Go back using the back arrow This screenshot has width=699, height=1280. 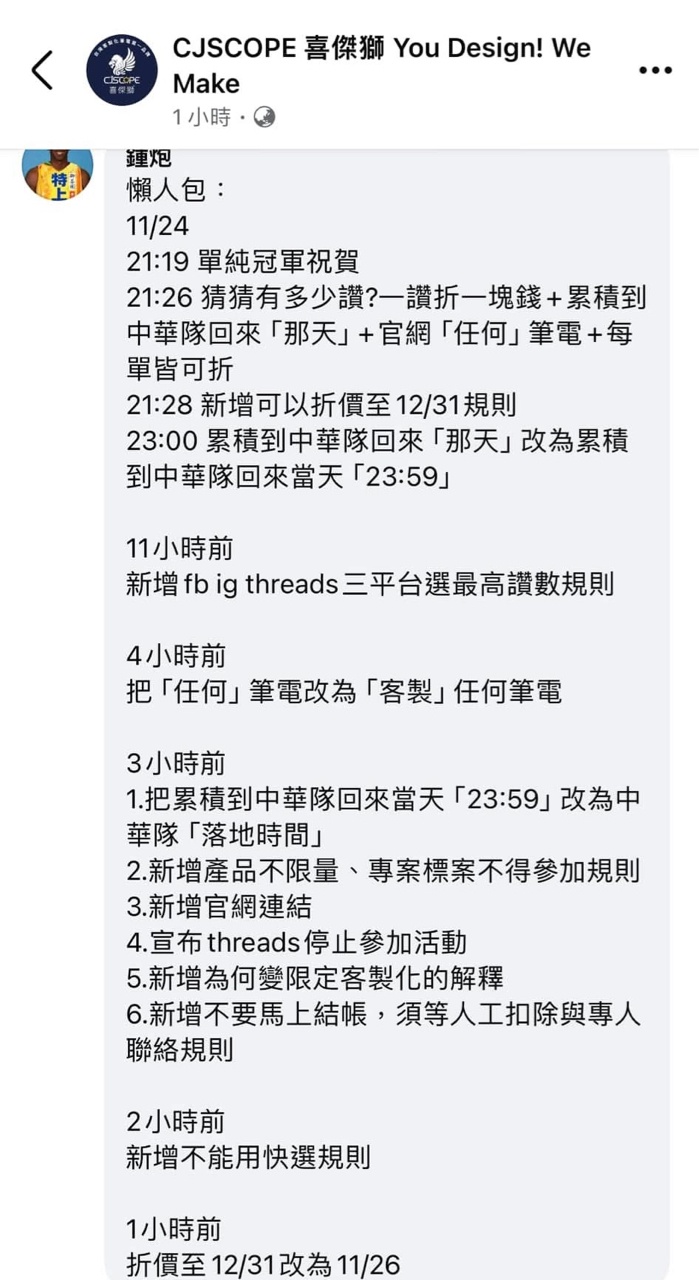(x=42, y=70)
